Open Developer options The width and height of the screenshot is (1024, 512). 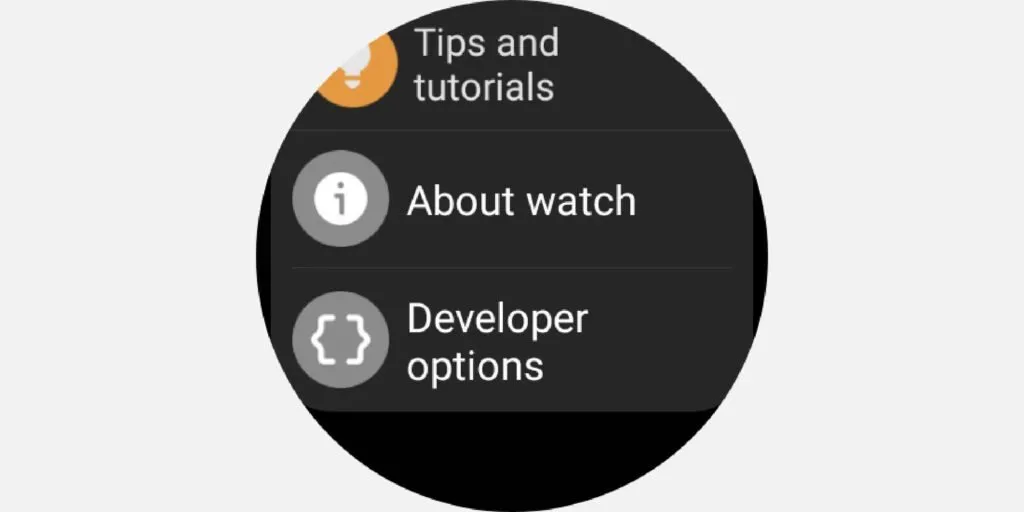[x=497, y=342]
